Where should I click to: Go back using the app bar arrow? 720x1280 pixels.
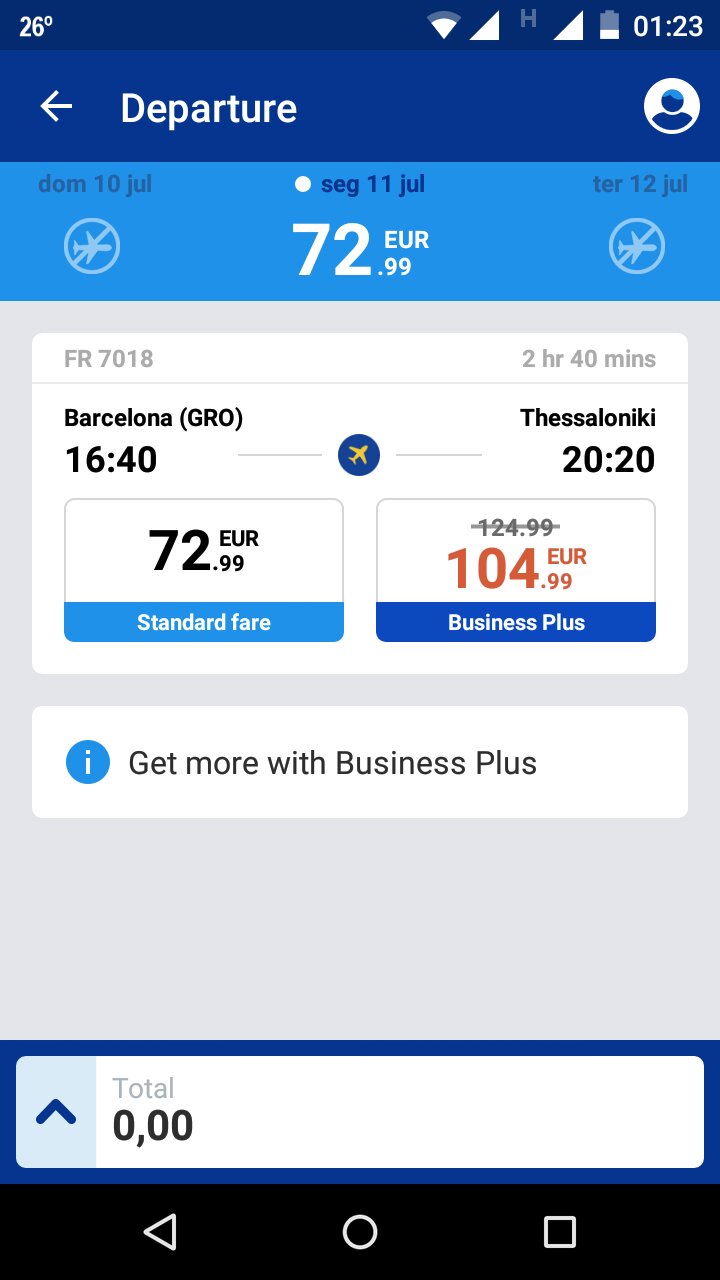point(57,106)
